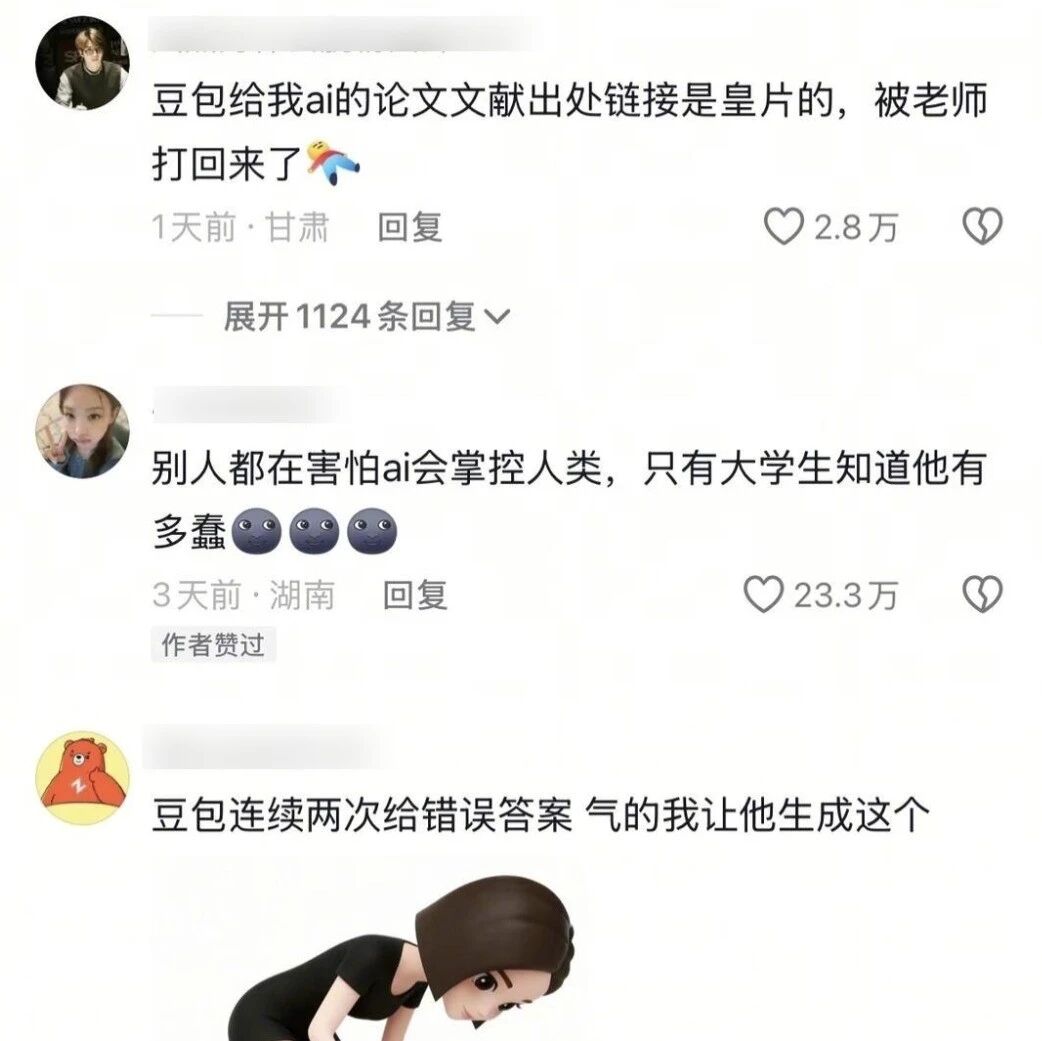Reply to the 3天前 湖南 comment
This screenshot has width=1042, height=1041.
[415, 596]
